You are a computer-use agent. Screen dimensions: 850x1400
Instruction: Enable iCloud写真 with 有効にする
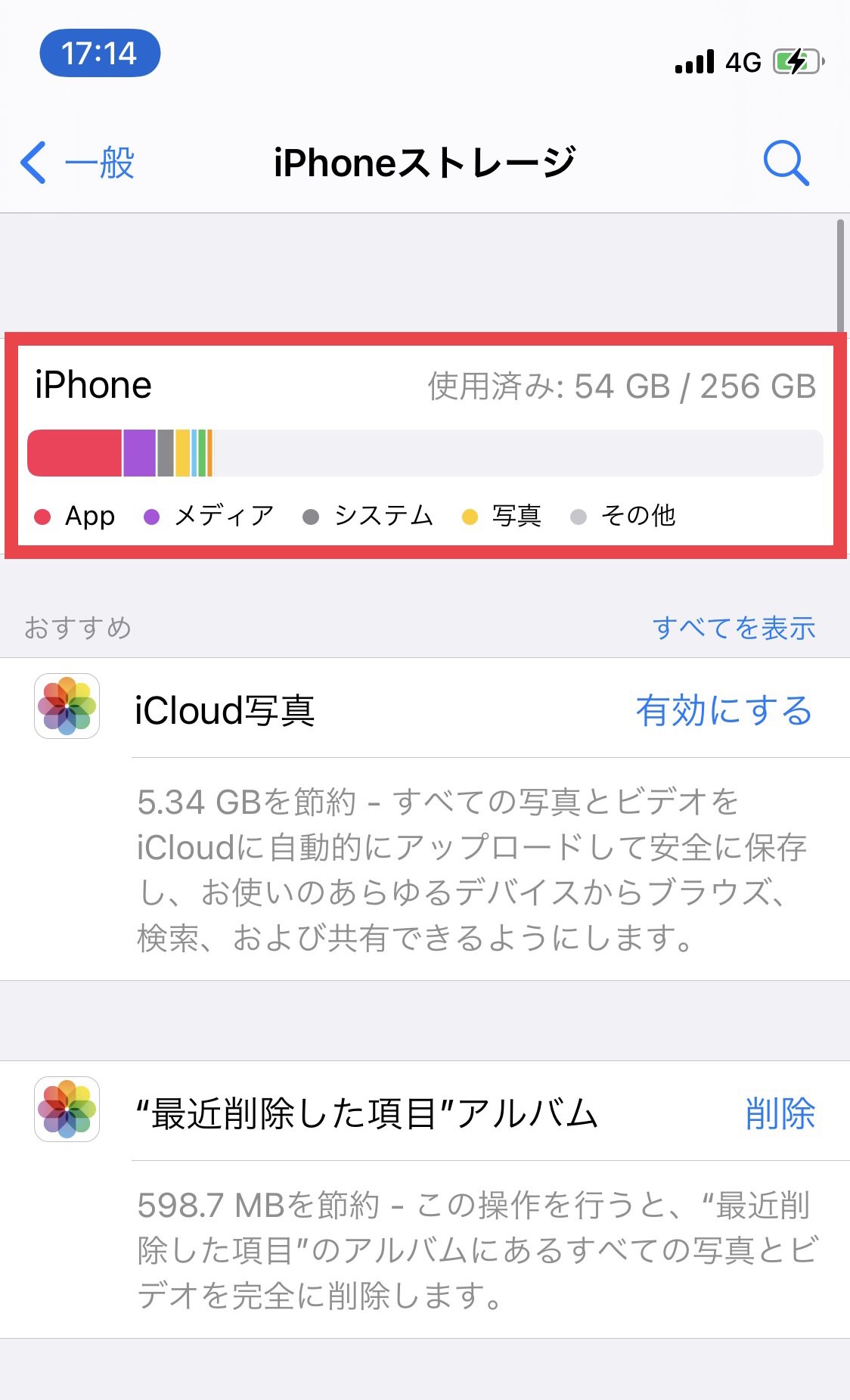pos(724,711)
